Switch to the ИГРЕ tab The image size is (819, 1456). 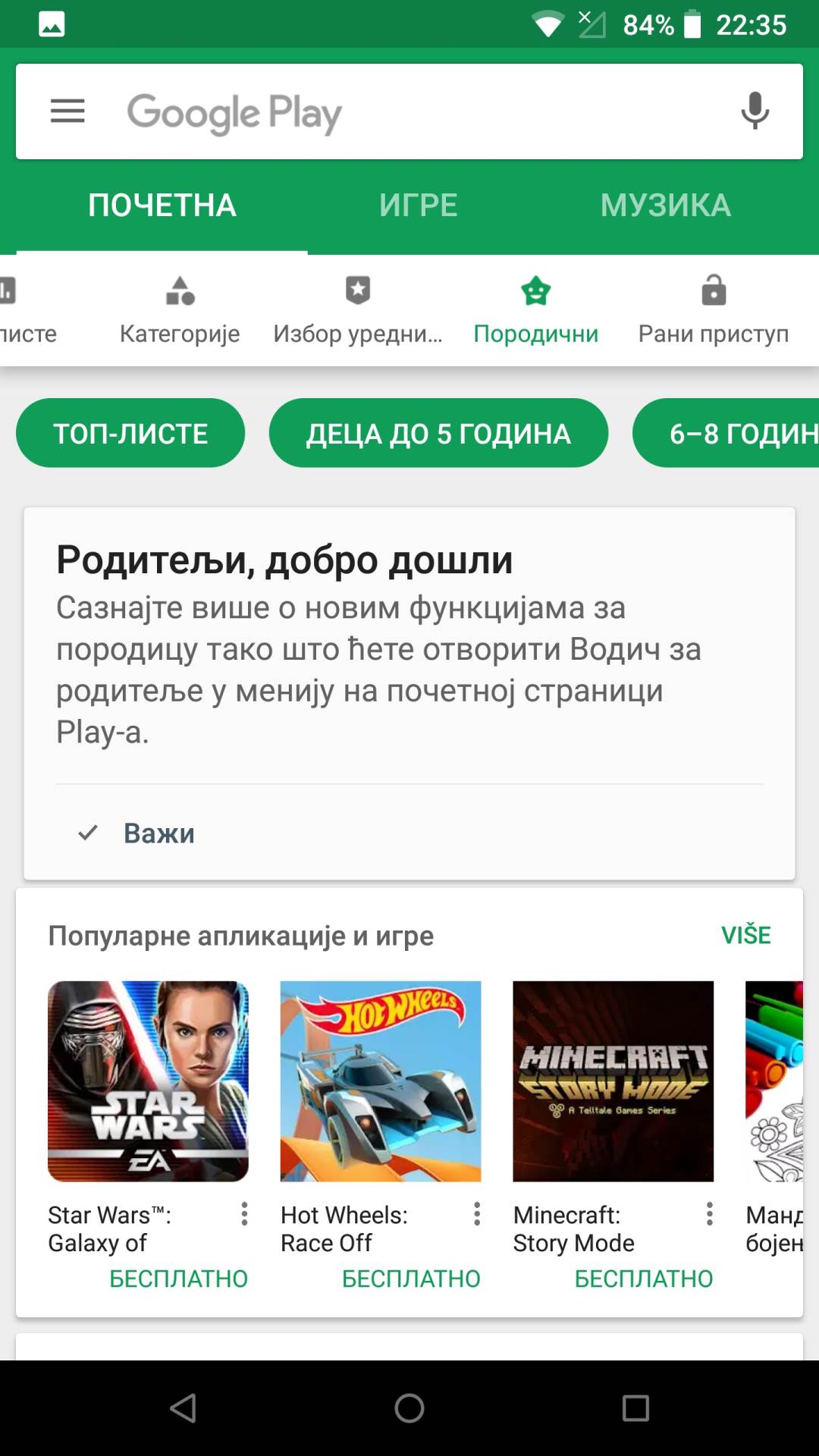418,206
